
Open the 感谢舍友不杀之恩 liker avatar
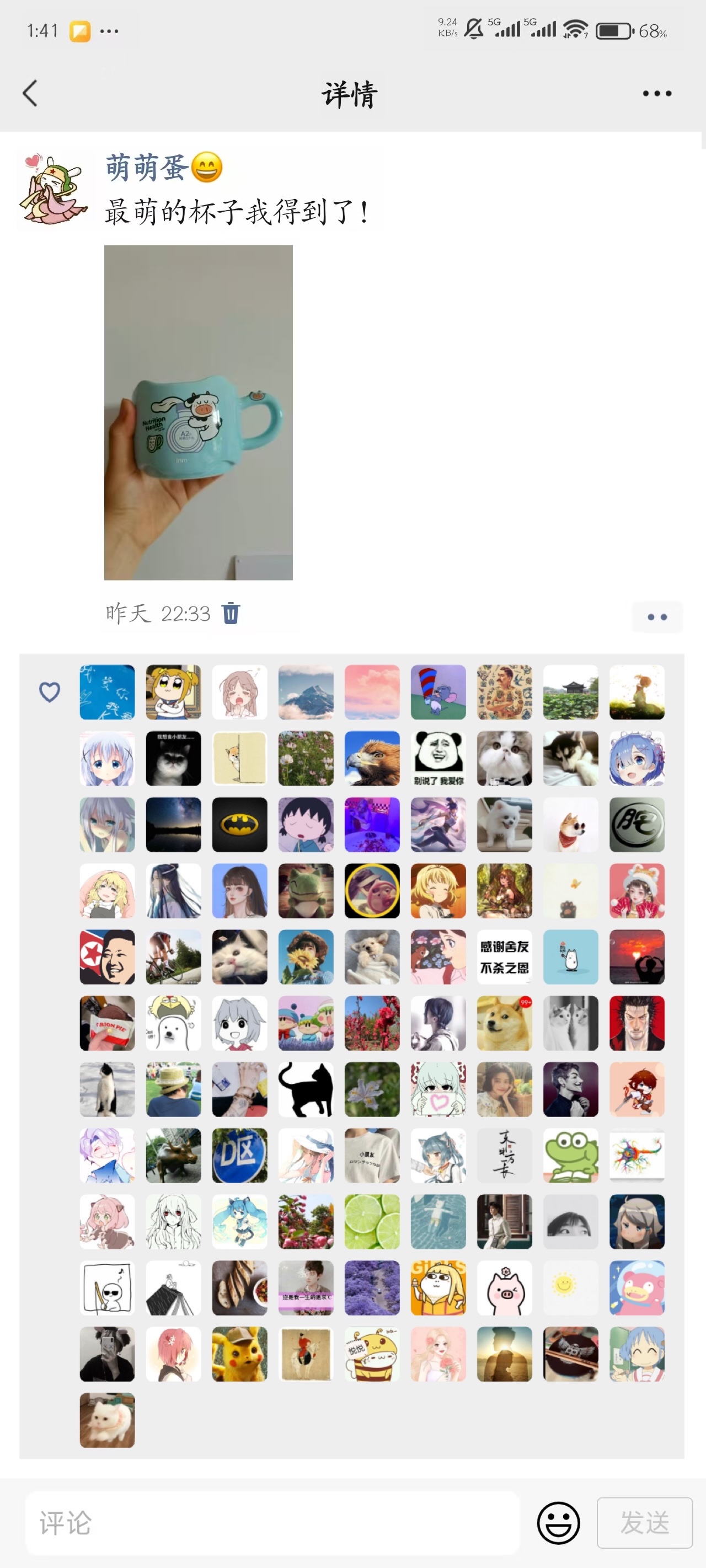pyautogui.click(x=504, y=956)
